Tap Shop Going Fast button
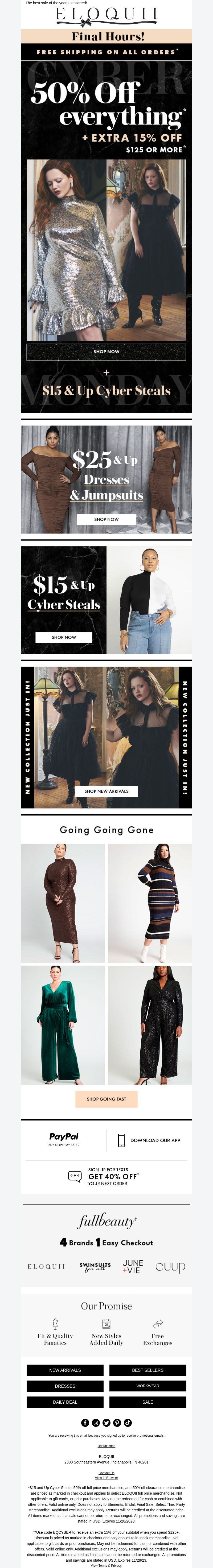The width and height of the screenshot is (213, 1568). point(106,1099)
